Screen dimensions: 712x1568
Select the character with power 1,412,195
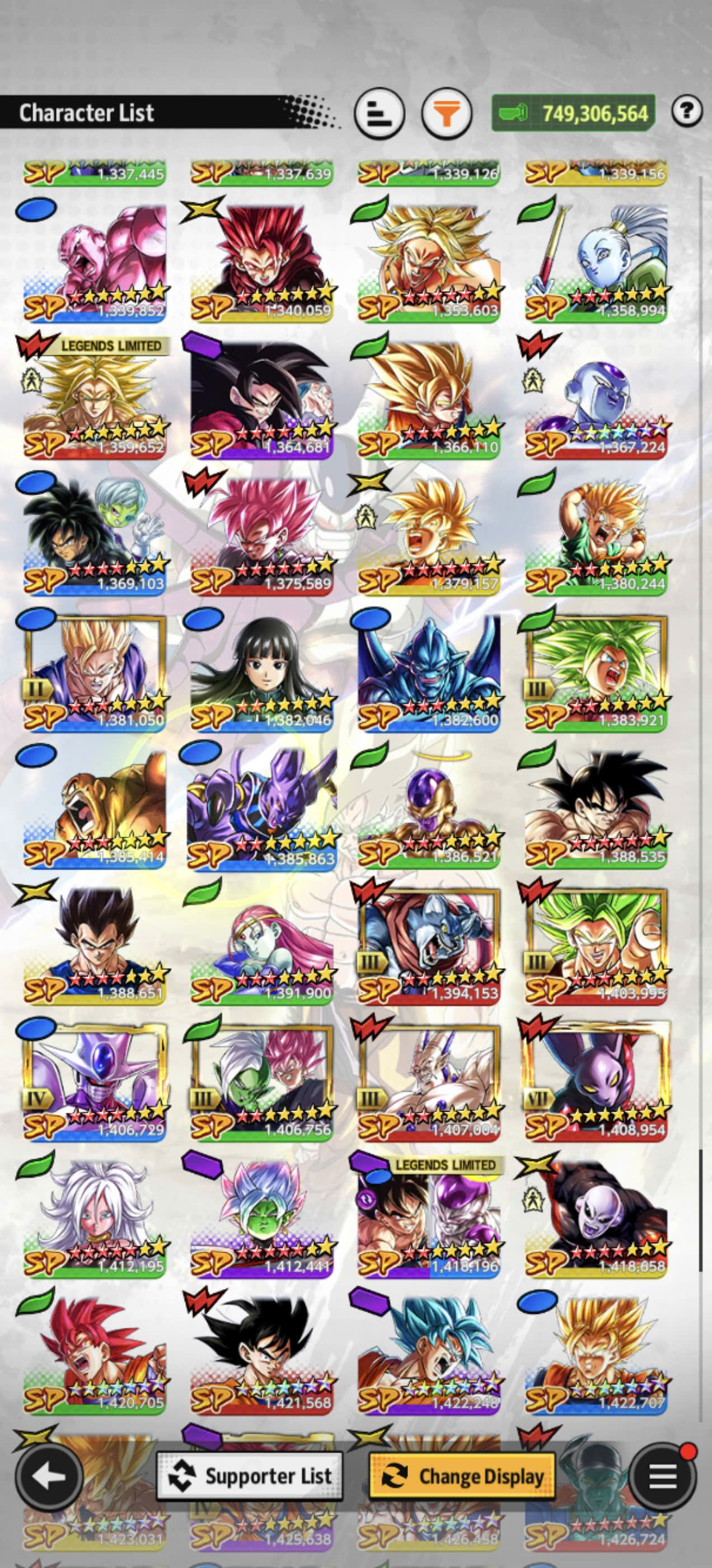95,1217
